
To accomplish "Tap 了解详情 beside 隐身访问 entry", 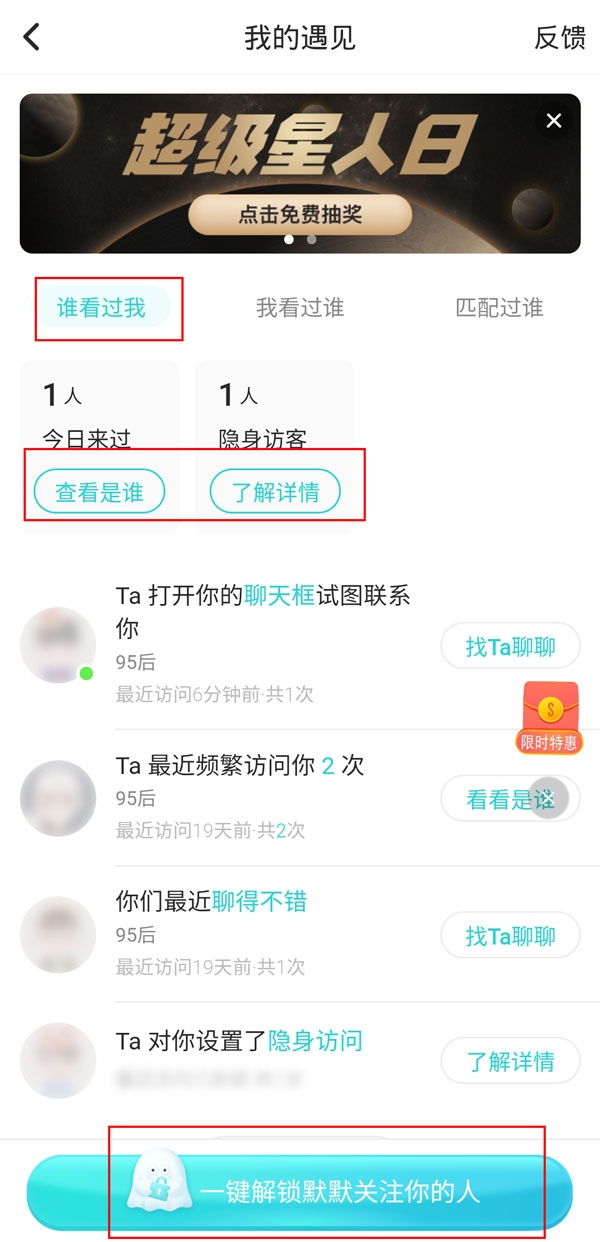I will (510, 1061).
